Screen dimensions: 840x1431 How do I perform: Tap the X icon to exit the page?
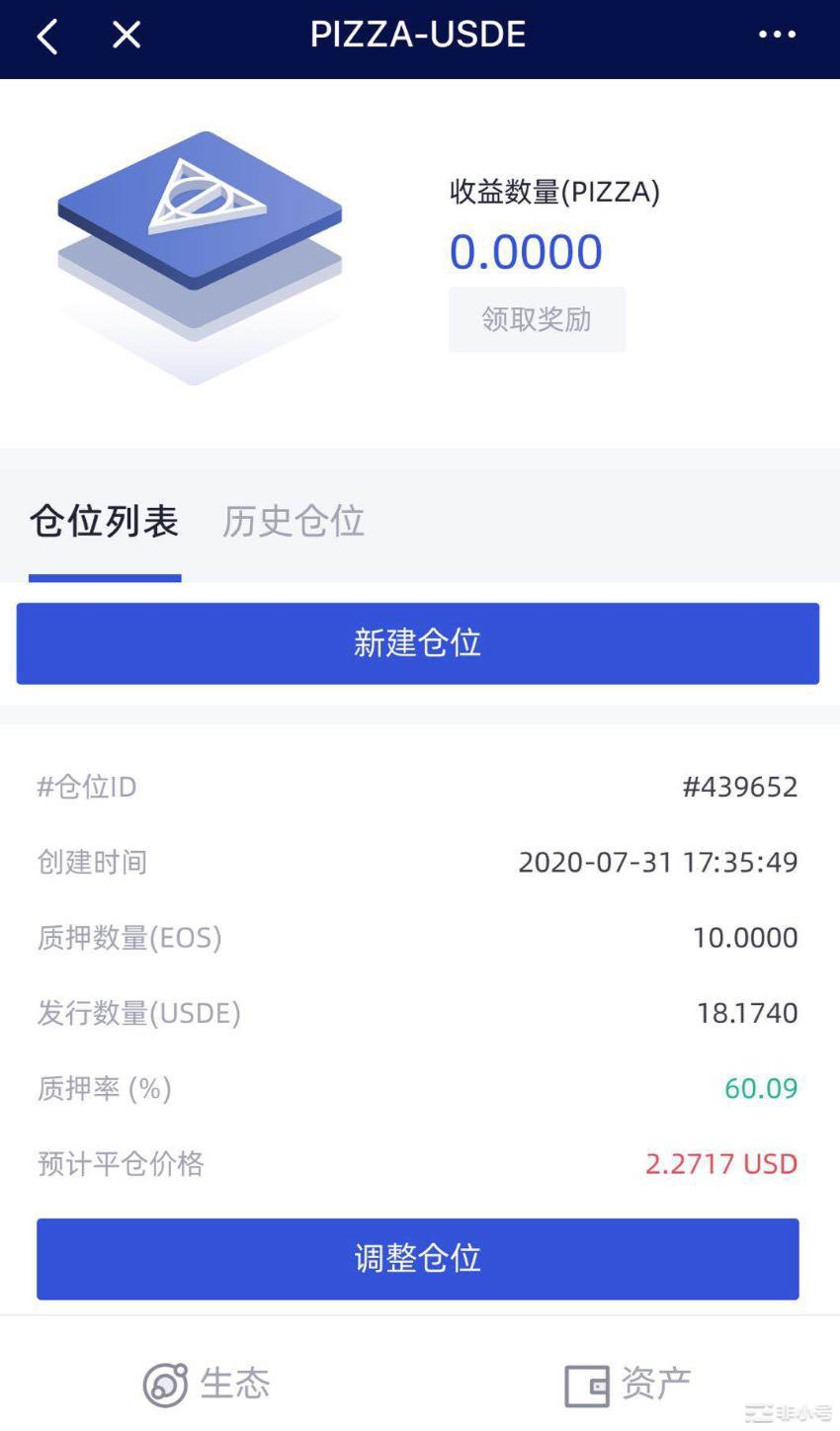126,36
